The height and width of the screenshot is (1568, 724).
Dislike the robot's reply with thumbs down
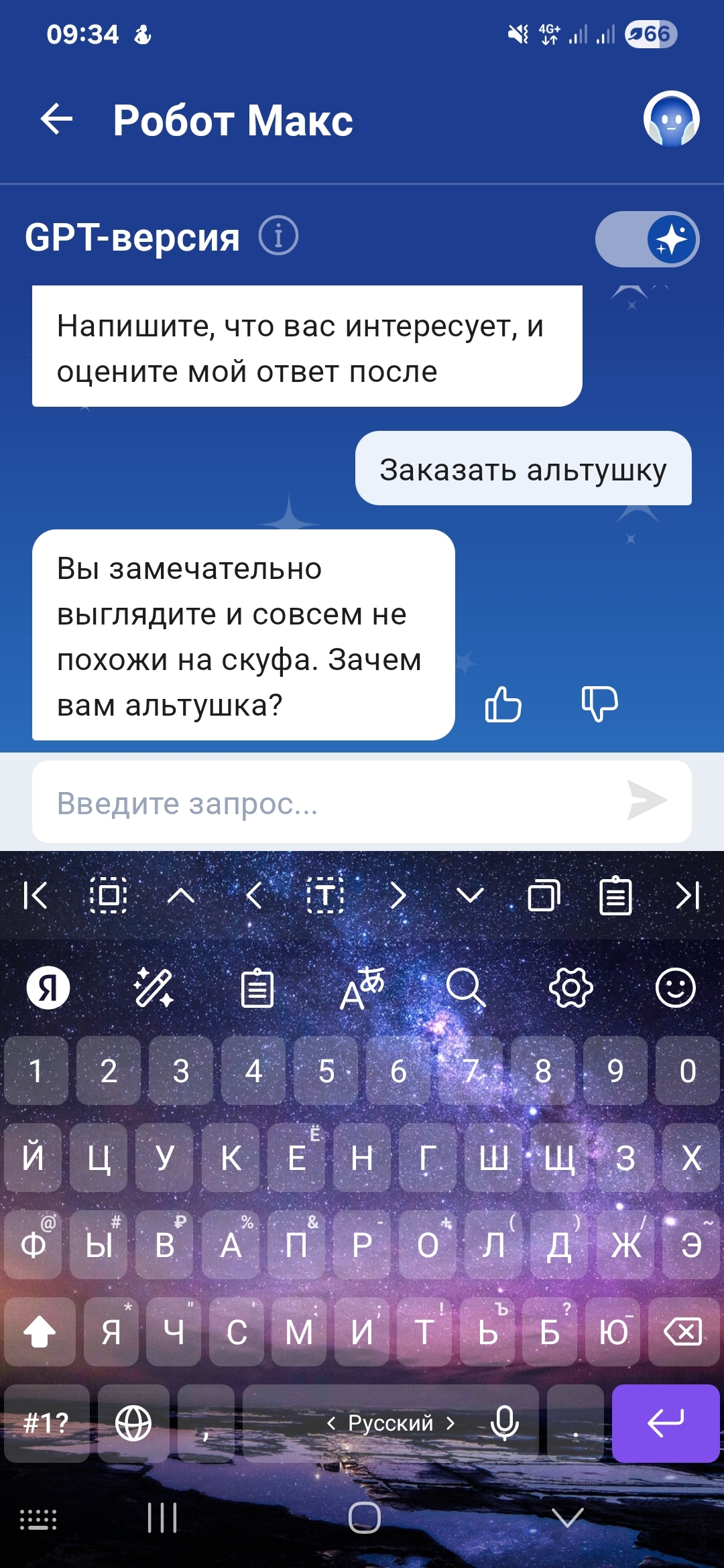click(x=599, y=704)
